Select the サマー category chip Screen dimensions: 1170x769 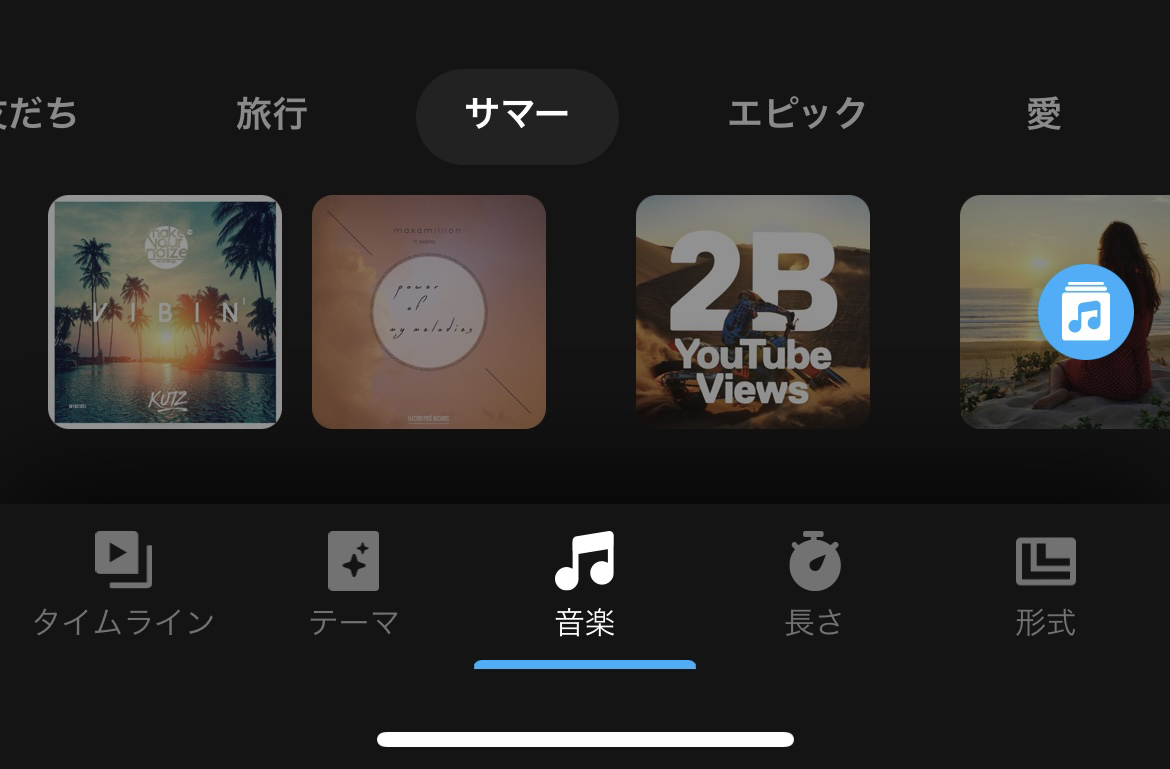[x=517, y=116]
